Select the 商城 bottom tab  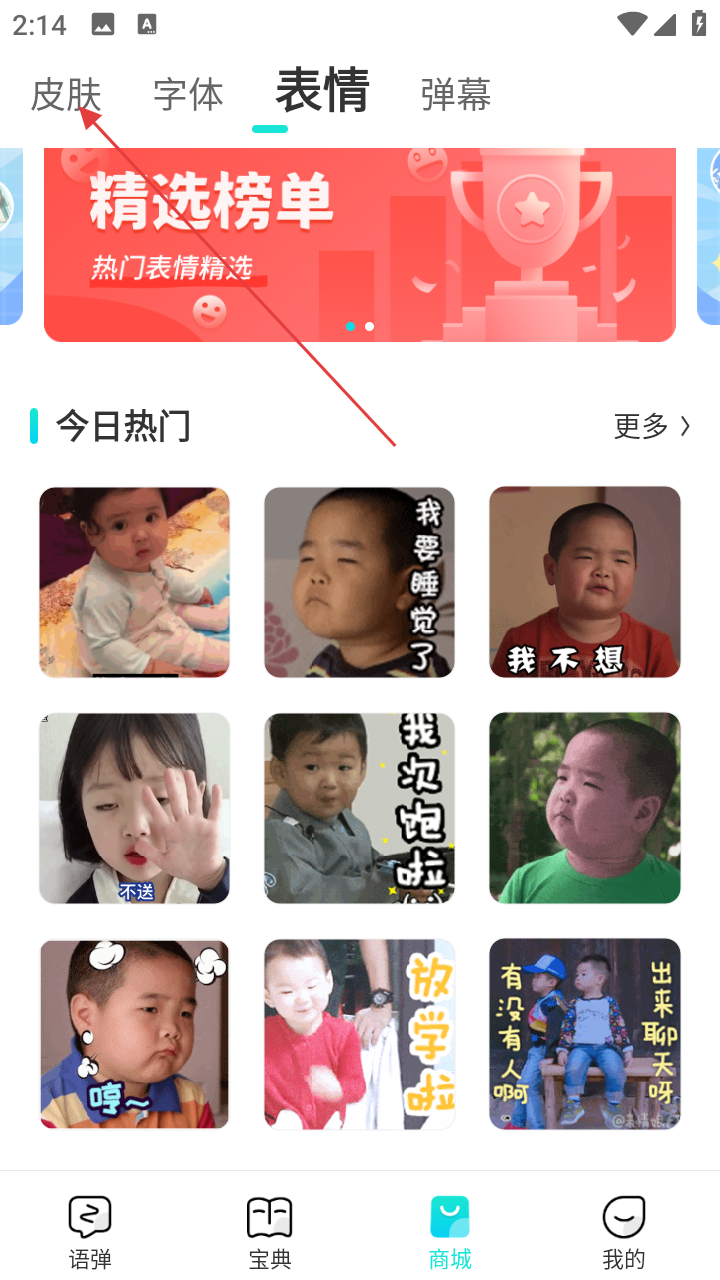(x=450, y=1232)
